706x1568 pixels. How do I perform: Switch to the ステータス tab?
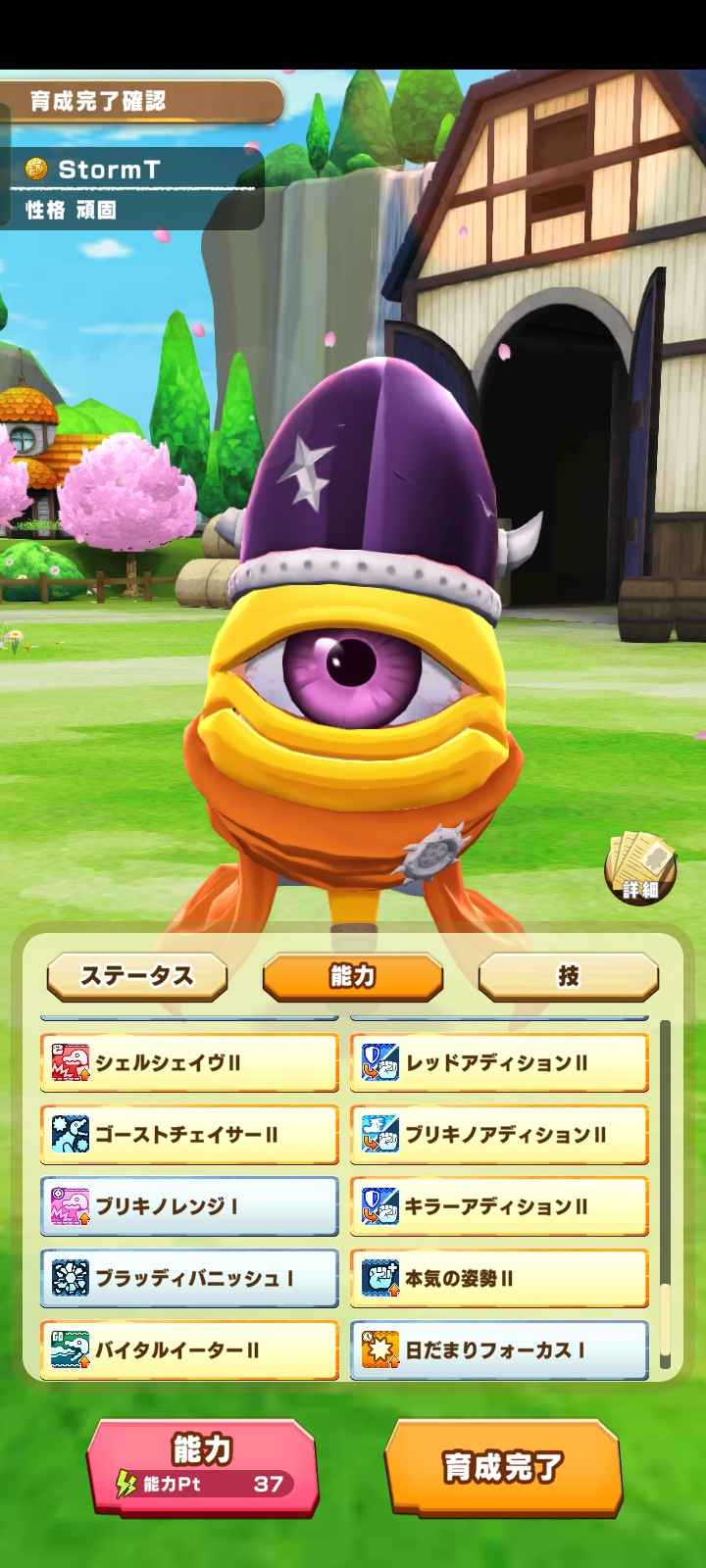pyautogui.click(x=137, y=976)
